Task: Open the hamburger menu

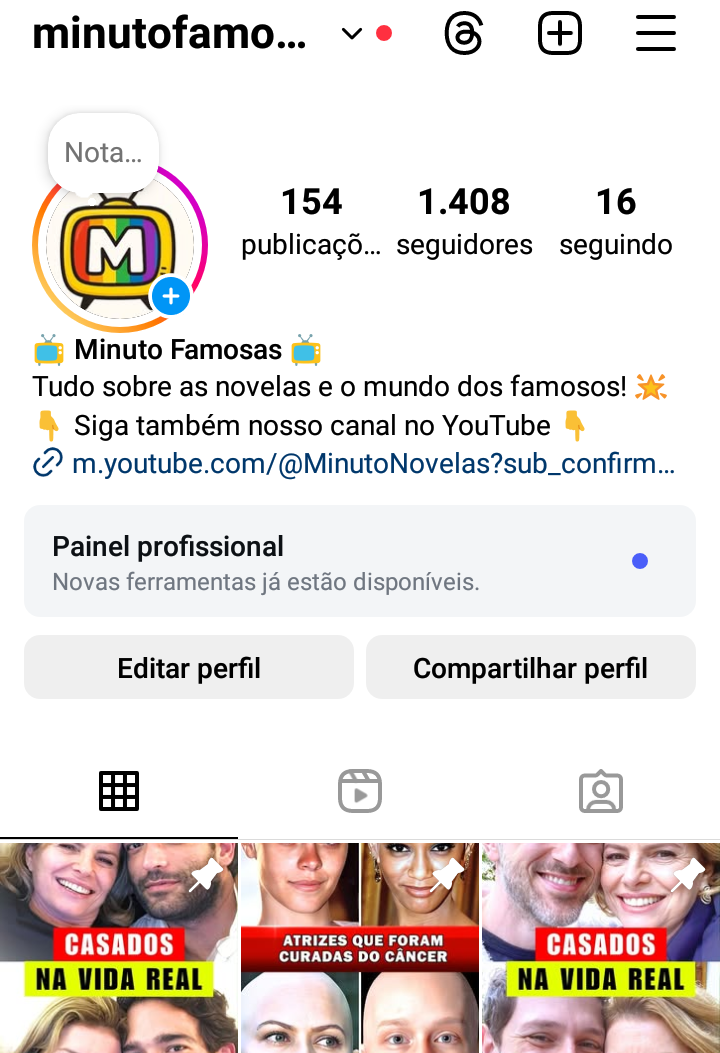Action: [x=656, y=35]
